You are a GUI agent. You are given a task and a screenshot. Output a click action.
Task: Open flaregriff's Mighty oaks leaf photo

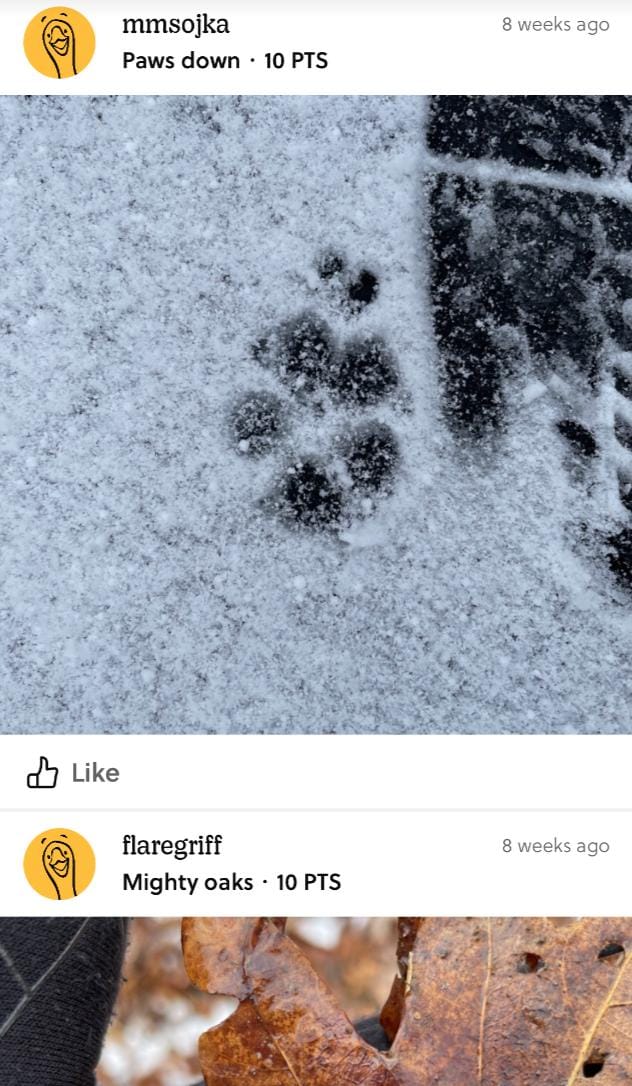[x=316, y=1000]
